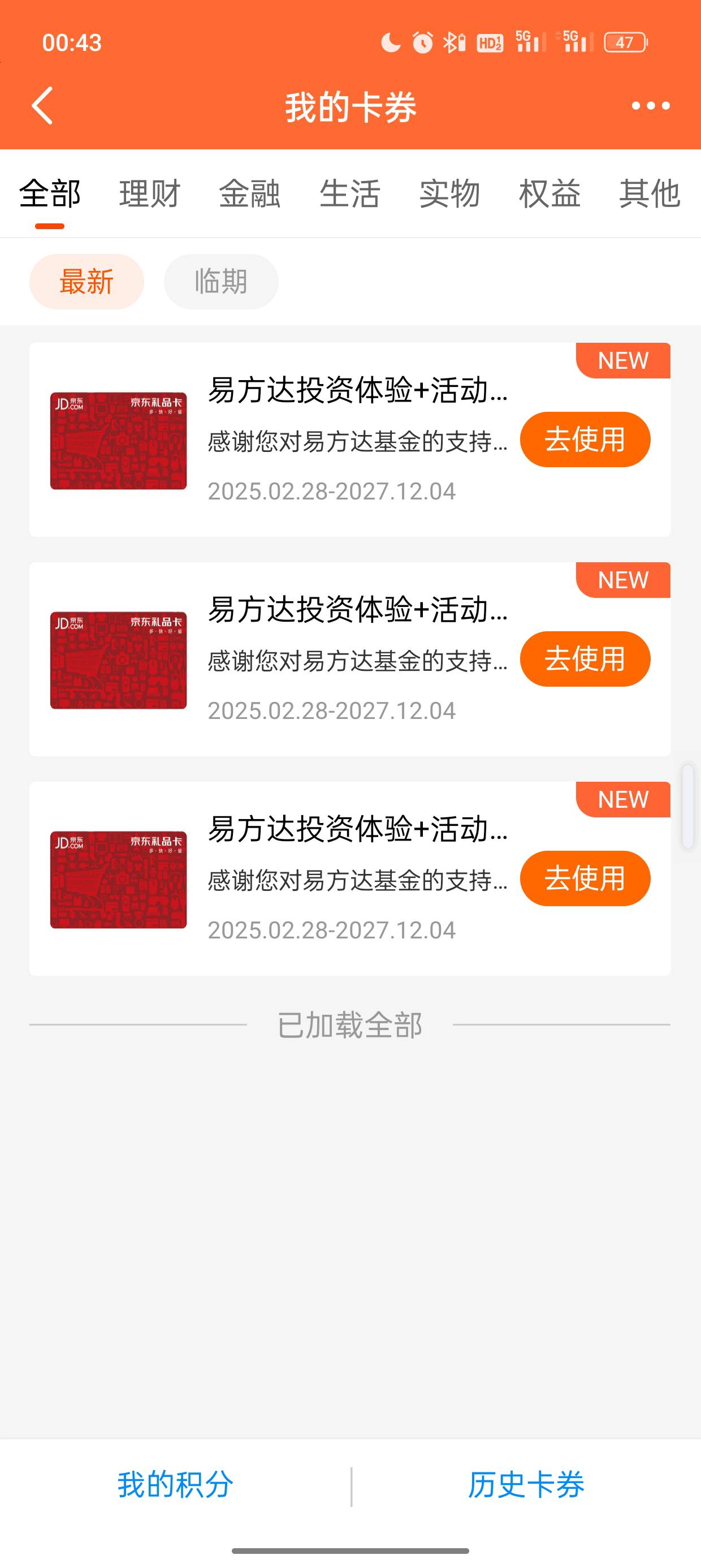Open the 权益 tab
The image size is (701, 1568).
549,193
